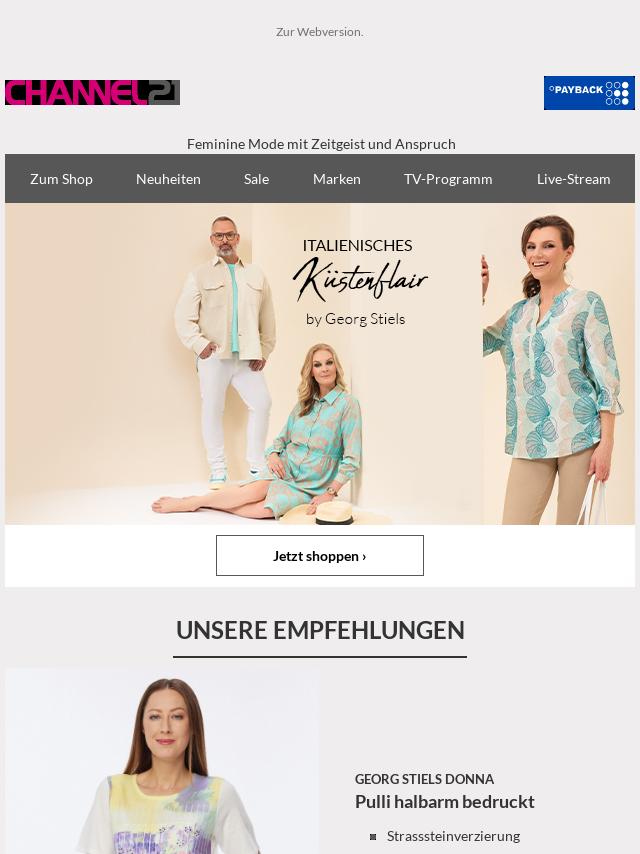Open the Pulli halbarm bedruckt title link
Screen dimensions: 640x854
click(444, 802)
